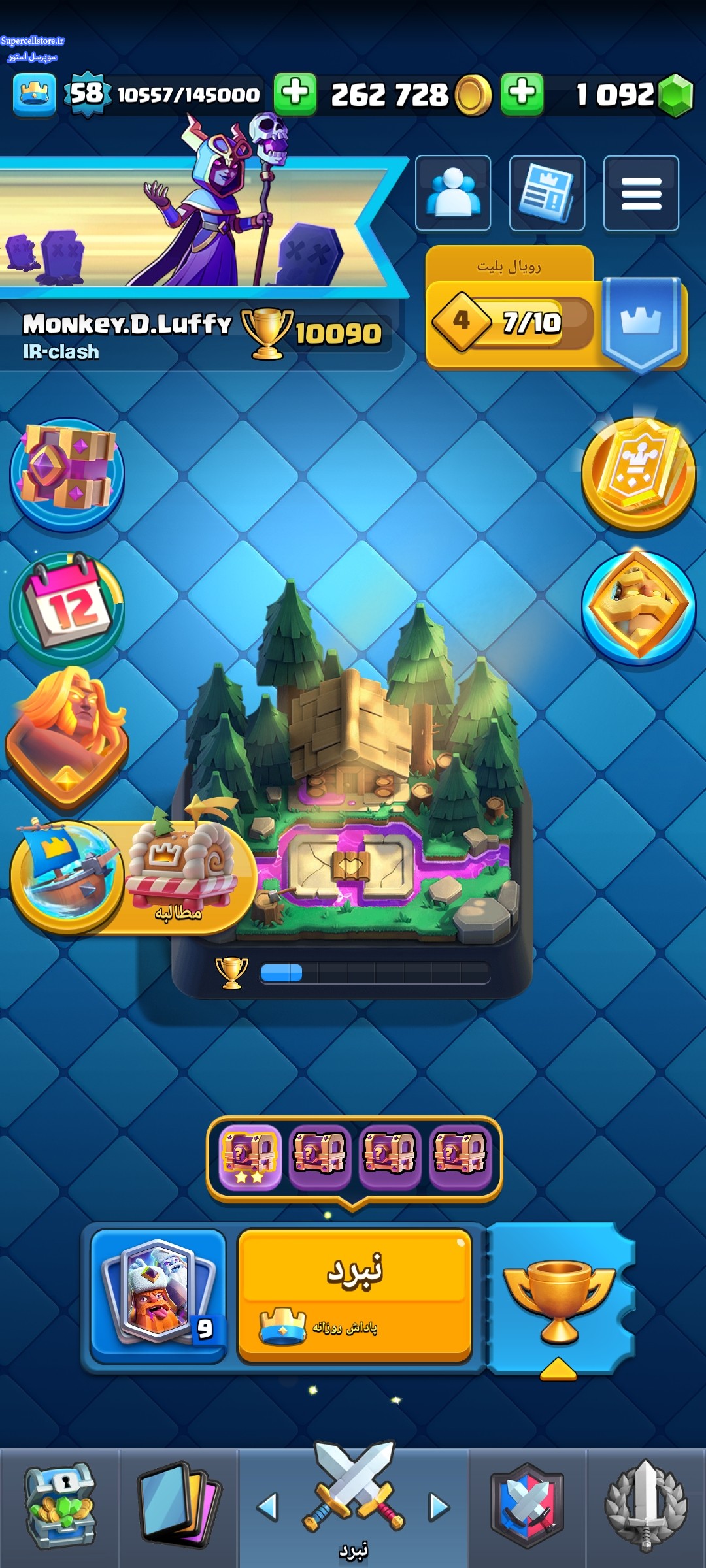The width and height of the screenshot is (706, 1568).
Task: Switch to the clan shield tab
Action: coord(527,1506)
